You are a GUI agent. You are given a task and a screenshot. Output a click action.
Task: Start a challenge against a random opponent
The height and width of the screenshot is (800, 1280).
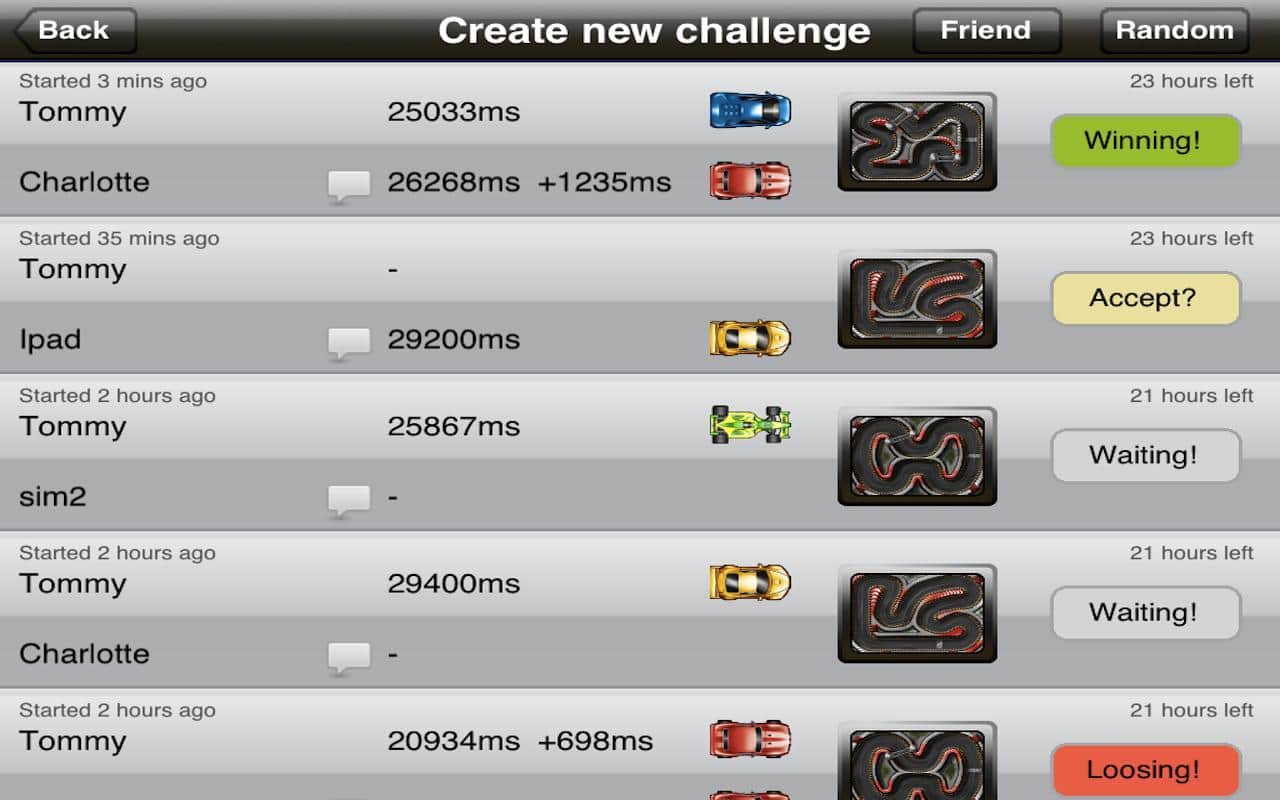1174,30
